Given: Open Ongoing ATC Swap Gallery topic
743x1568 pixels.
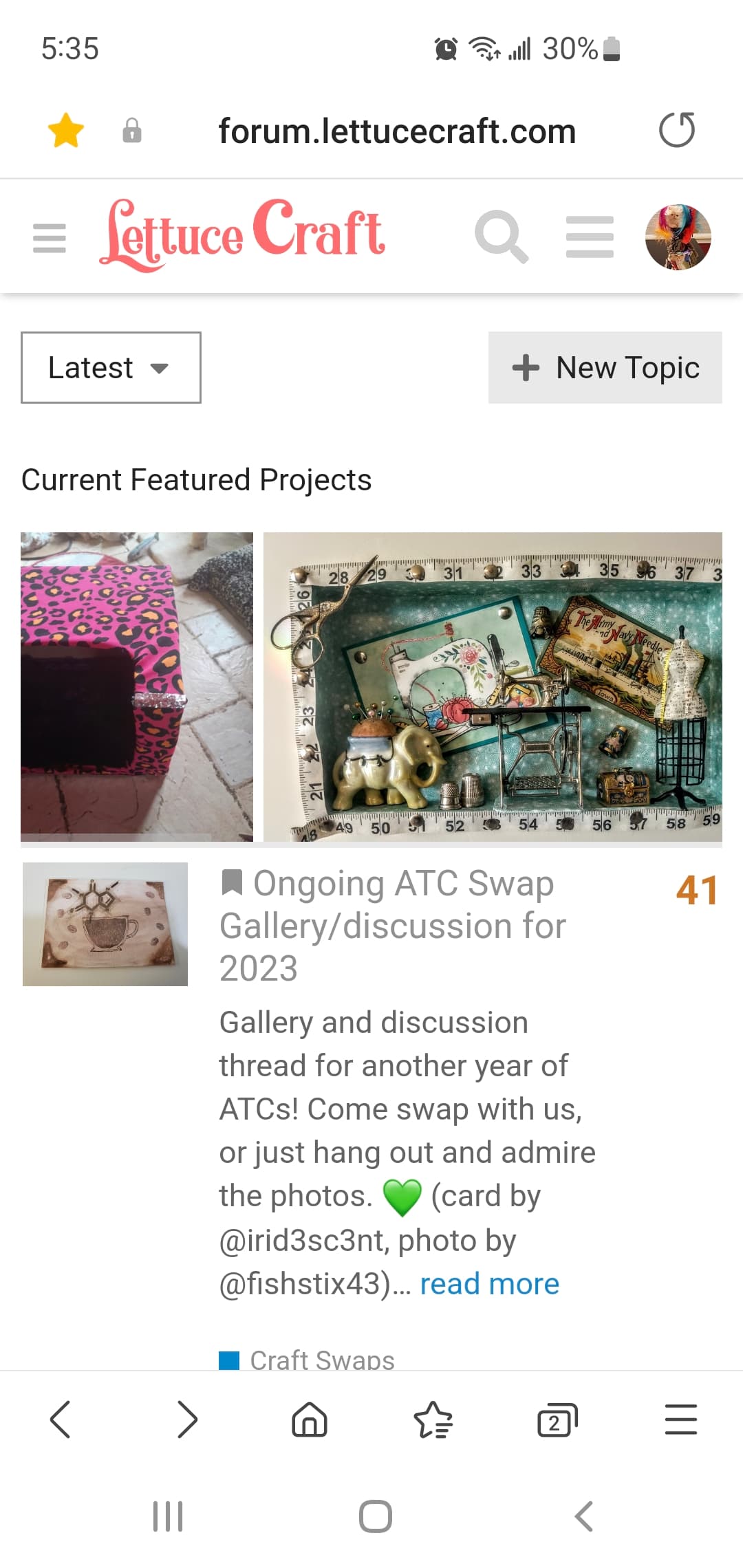Looking at the screenshot, I should click(392, 925).
